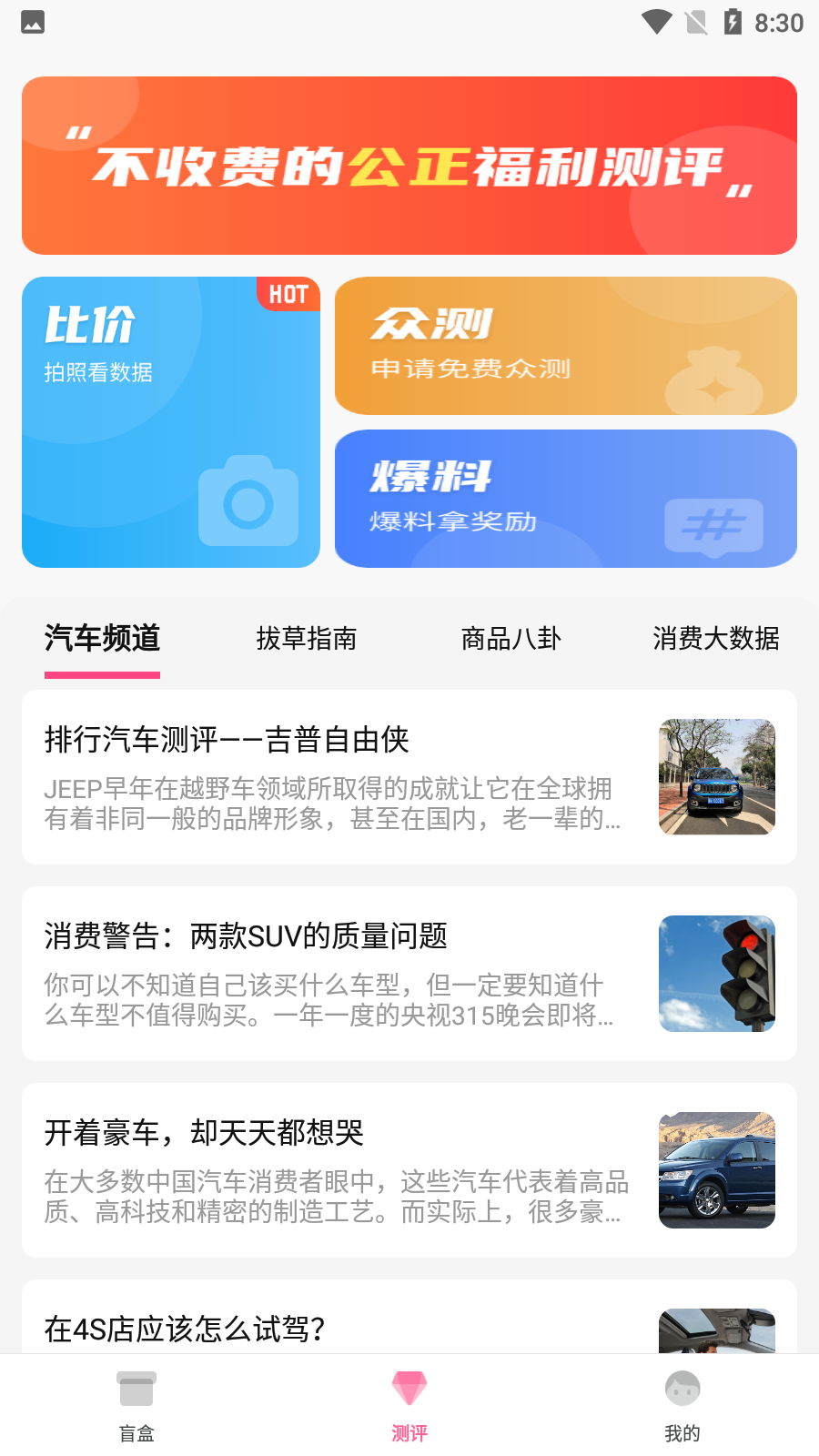Image resolution: width=819 pixels, height=1456 pixels.
Task: Open the 众测 free trial application card
Action: click(x=566, y=346)
